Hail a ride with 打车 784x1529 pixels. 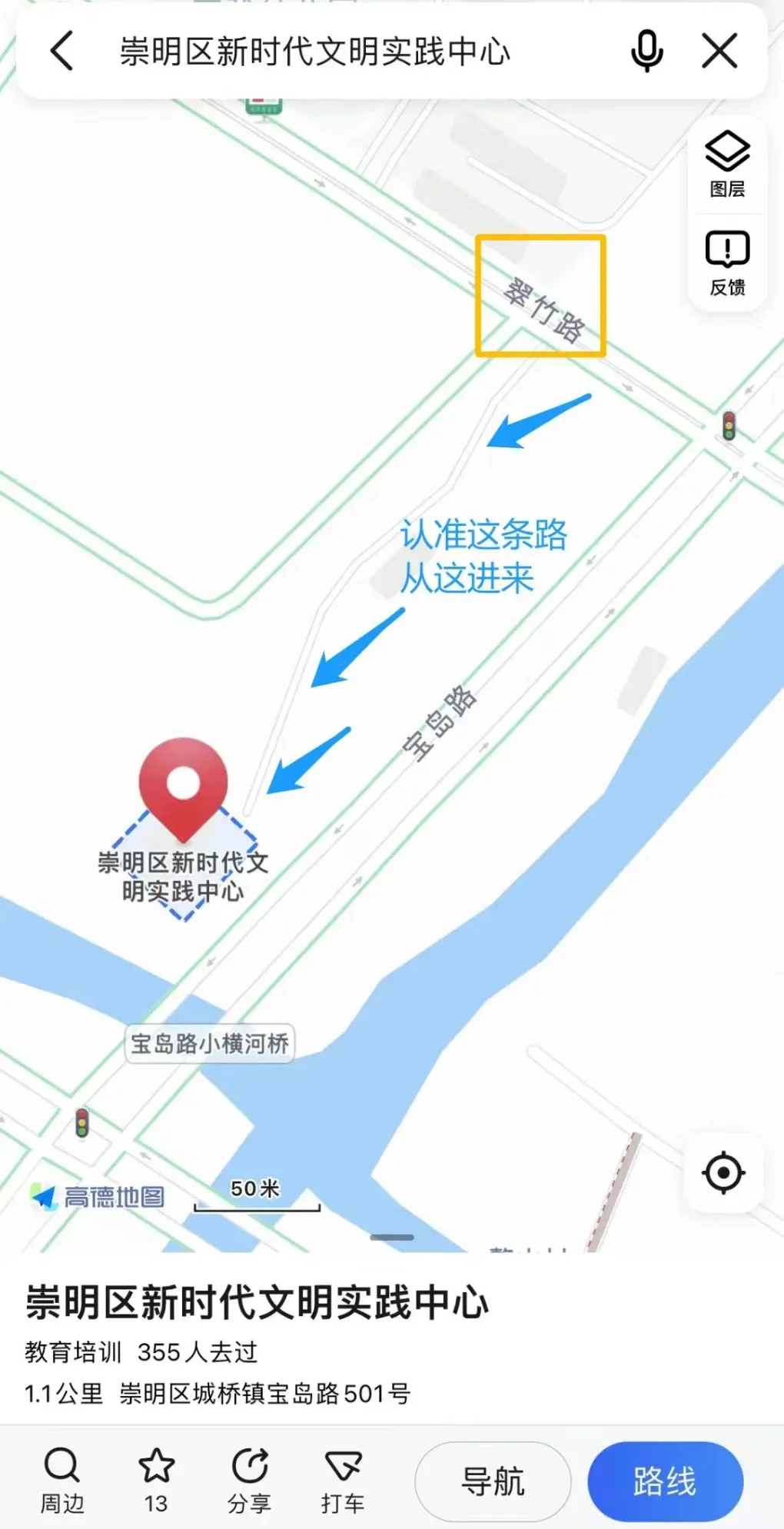pos(343,1479)
